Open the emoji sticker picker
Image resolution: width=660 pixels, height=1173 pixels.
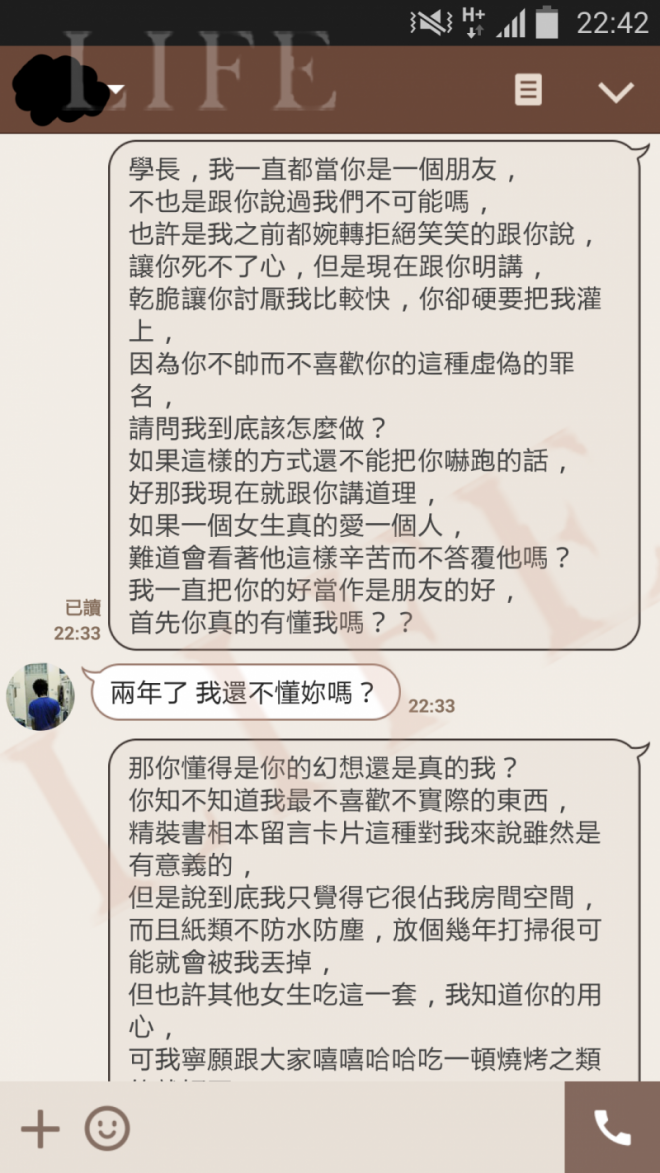coord(107,1129)
